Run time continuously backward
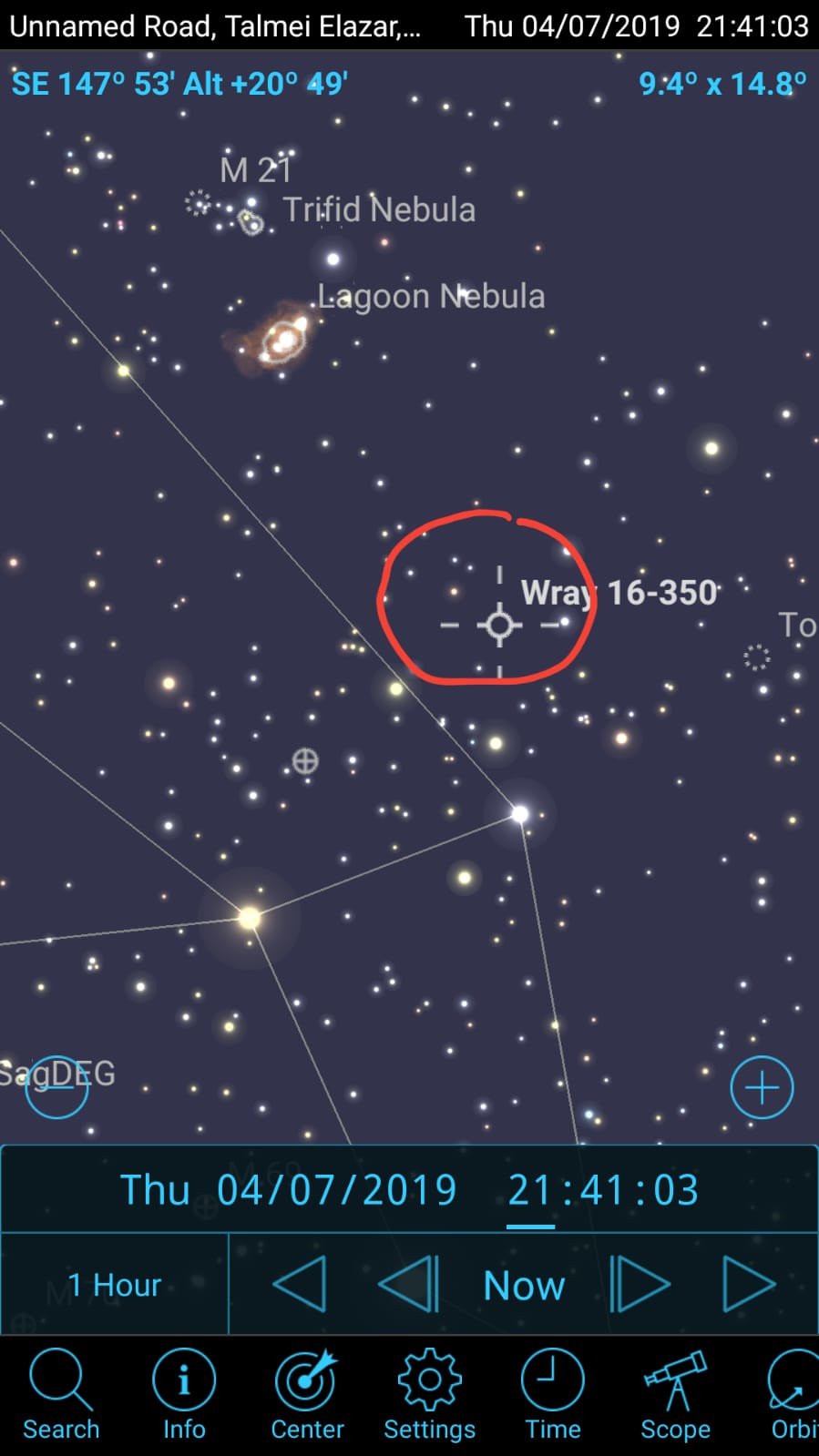Viewport: 819px width, 1456px height. pyautogui.click(x=300, y=1285)
